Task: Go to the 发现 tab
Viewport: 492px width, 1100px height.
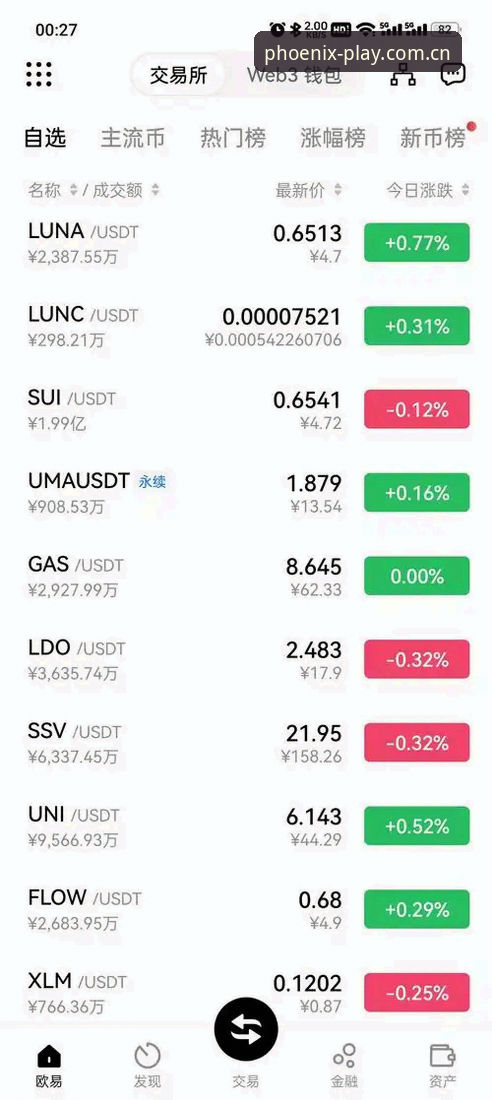Action: click(x=147, y=1065)
